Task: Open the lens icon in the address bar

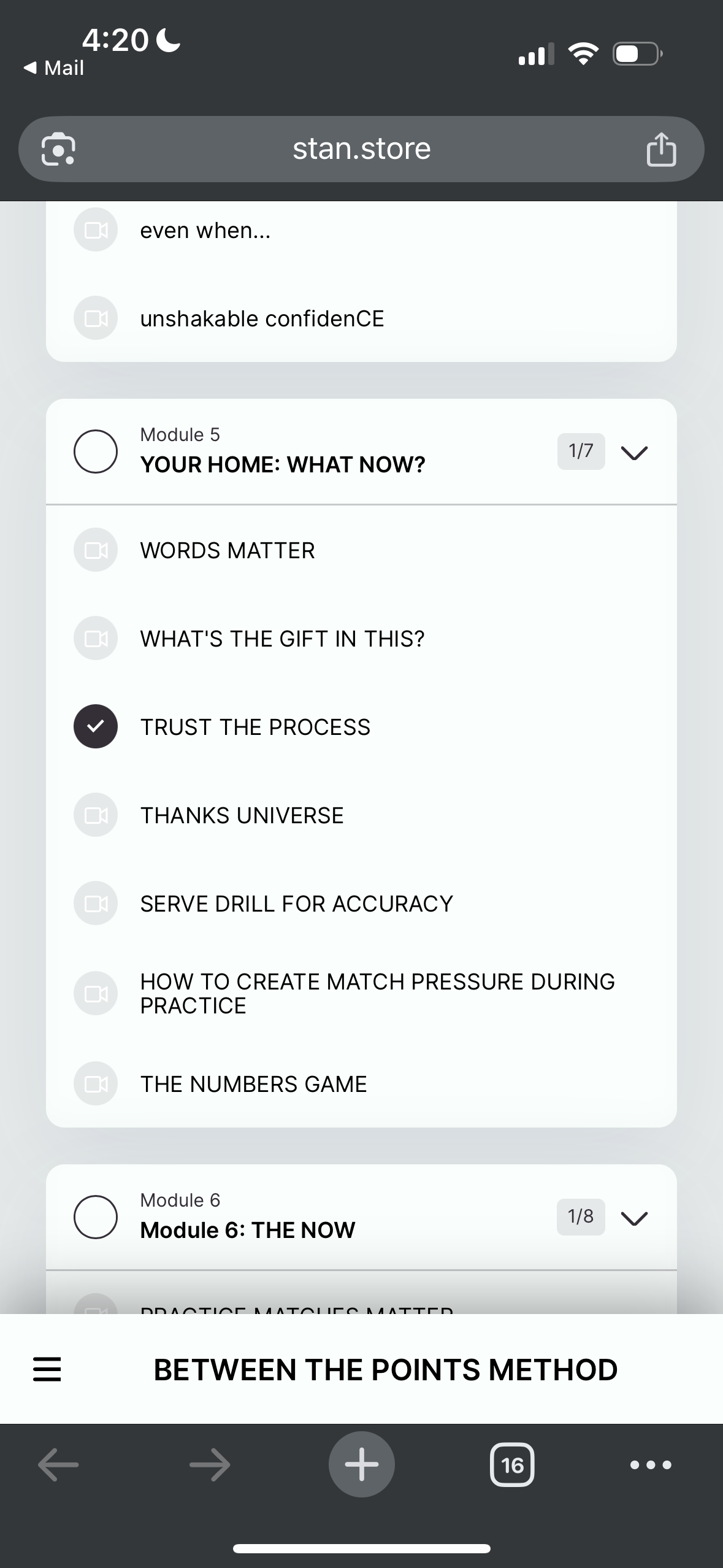Action: [x=59, y=149]
